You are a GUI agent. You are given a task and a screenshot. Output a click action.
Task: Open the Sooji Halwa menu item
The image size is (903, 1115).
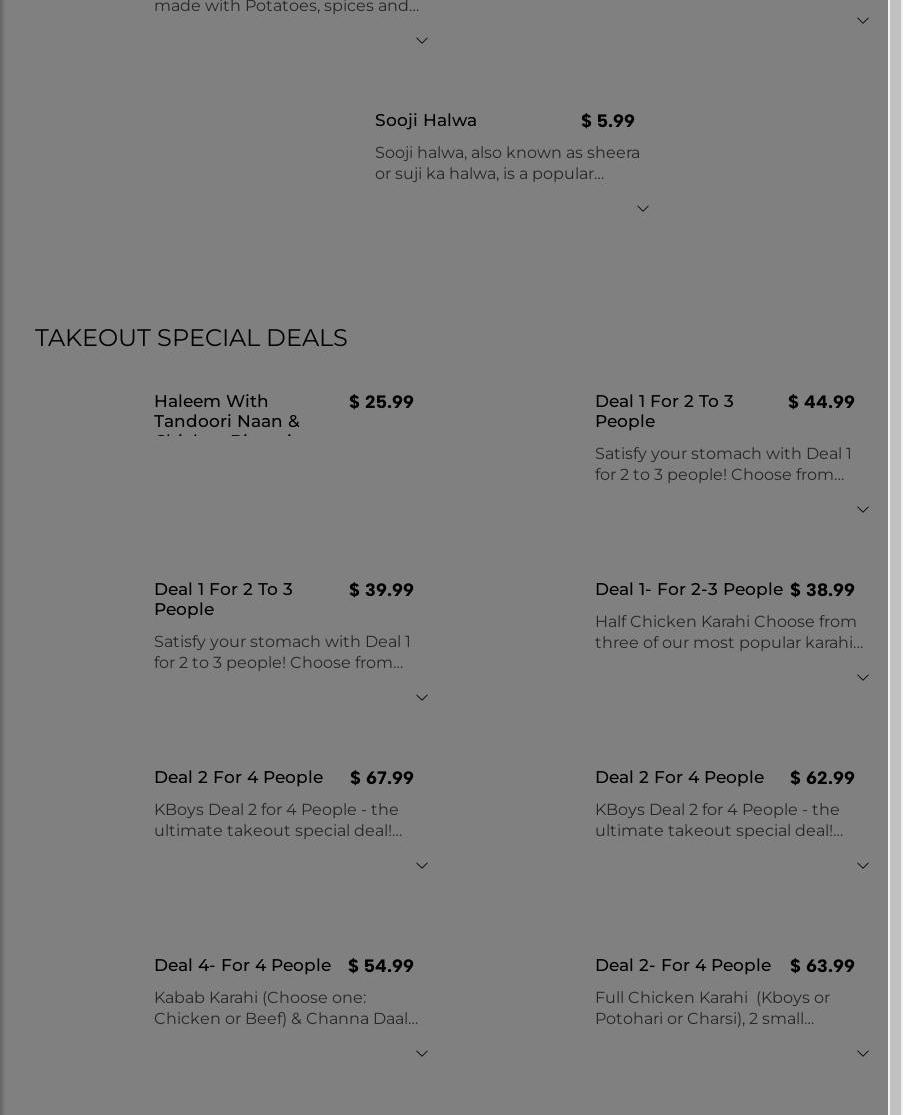(426, 120)
